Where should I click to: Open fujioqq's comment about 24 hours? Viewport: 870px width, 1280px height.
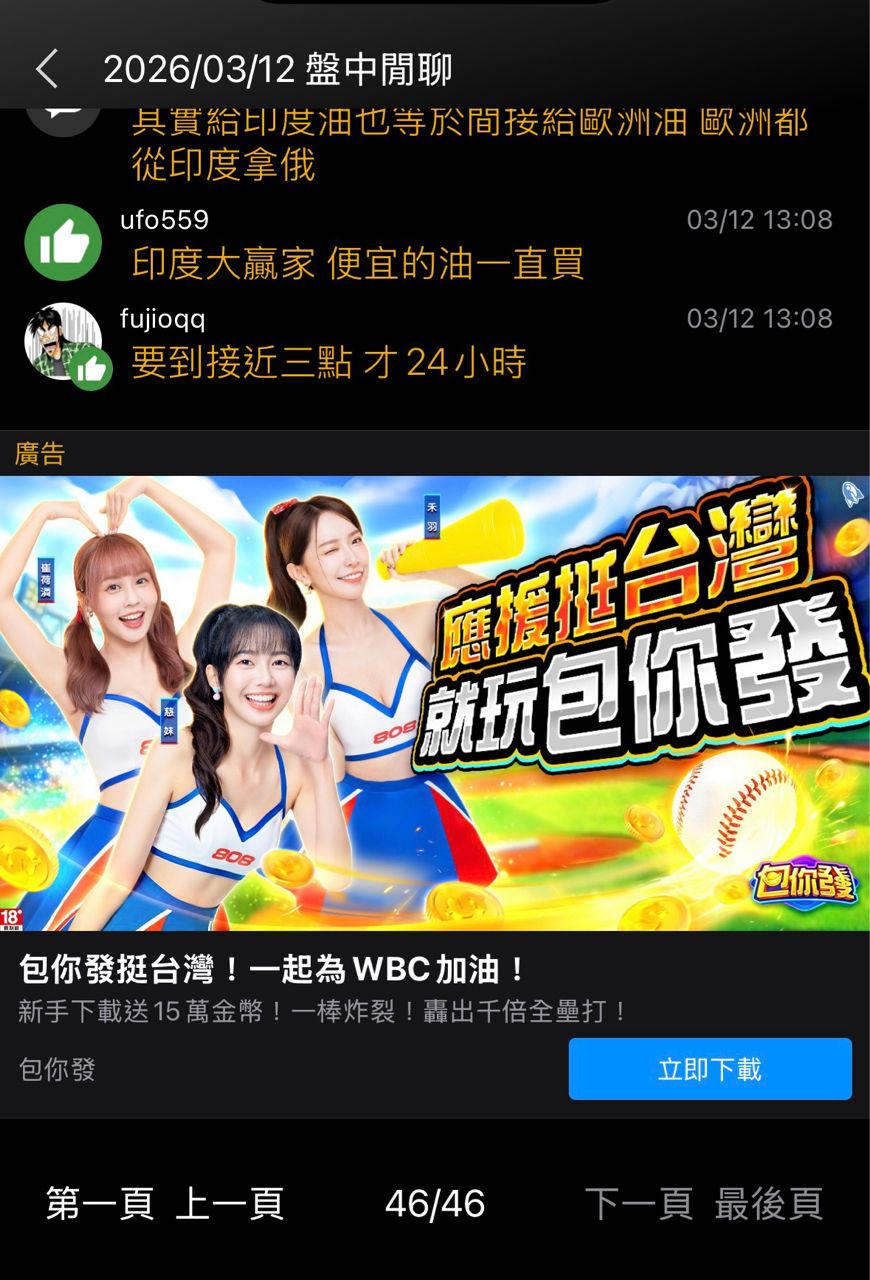point(328,362)
